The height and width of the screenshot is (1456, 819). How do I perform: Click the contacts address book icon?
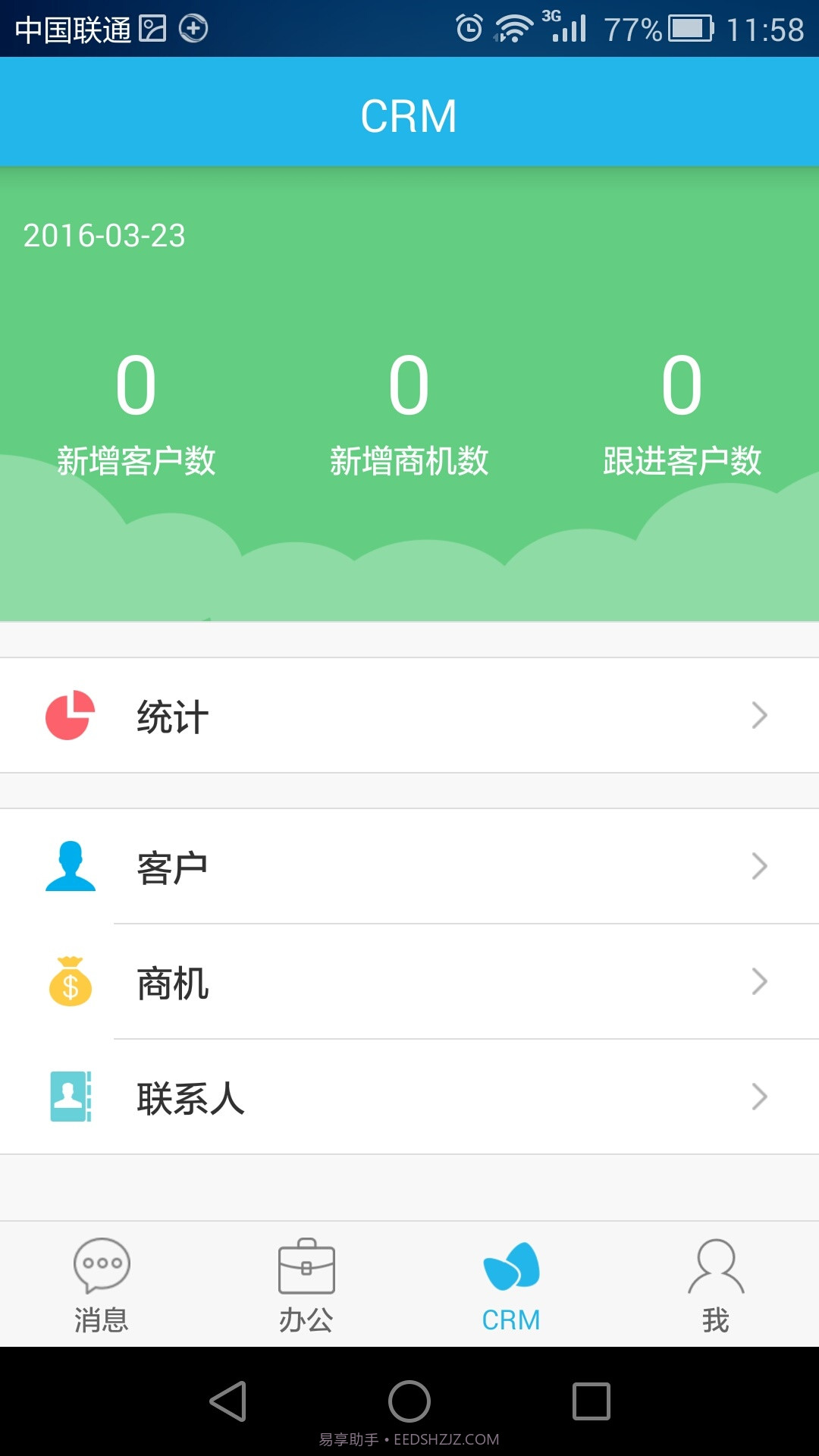71,1097
